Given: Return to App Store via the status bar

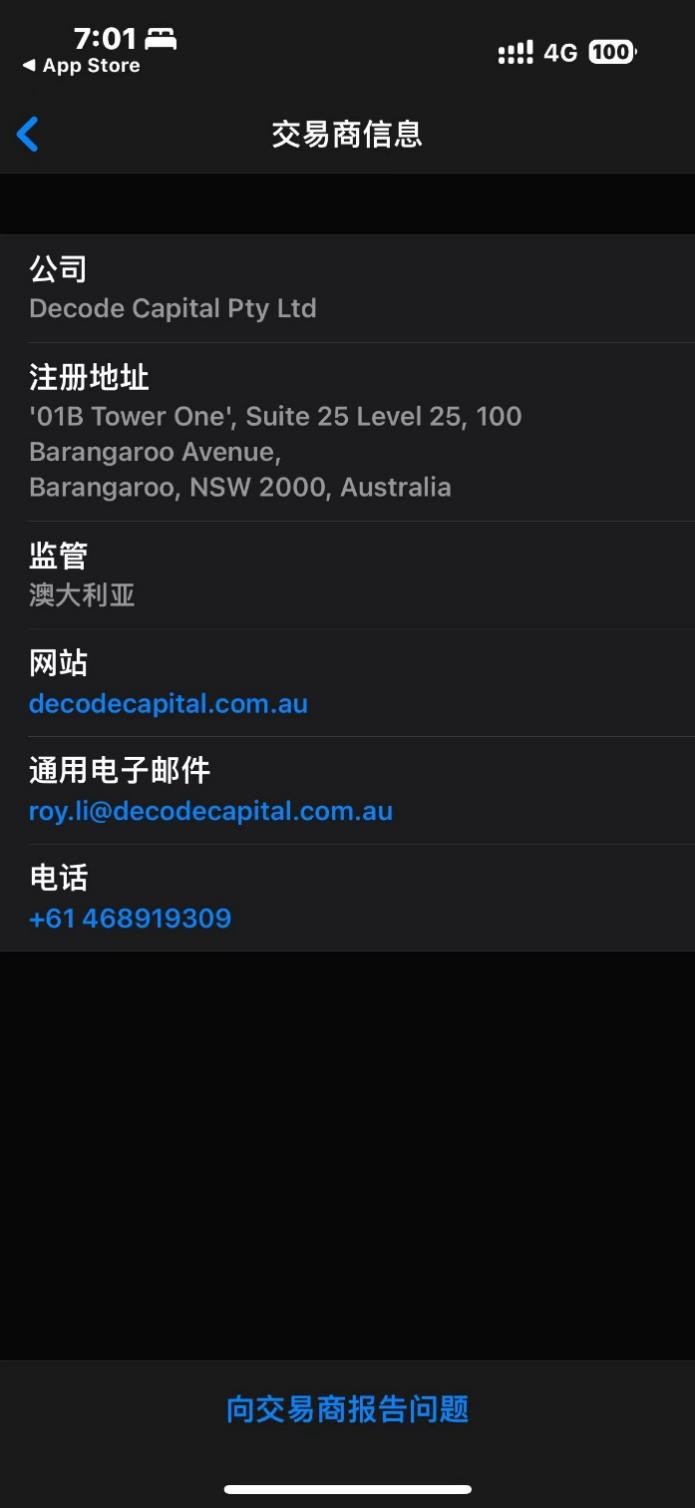Looking at the screenshot, I should click(82, 66).
